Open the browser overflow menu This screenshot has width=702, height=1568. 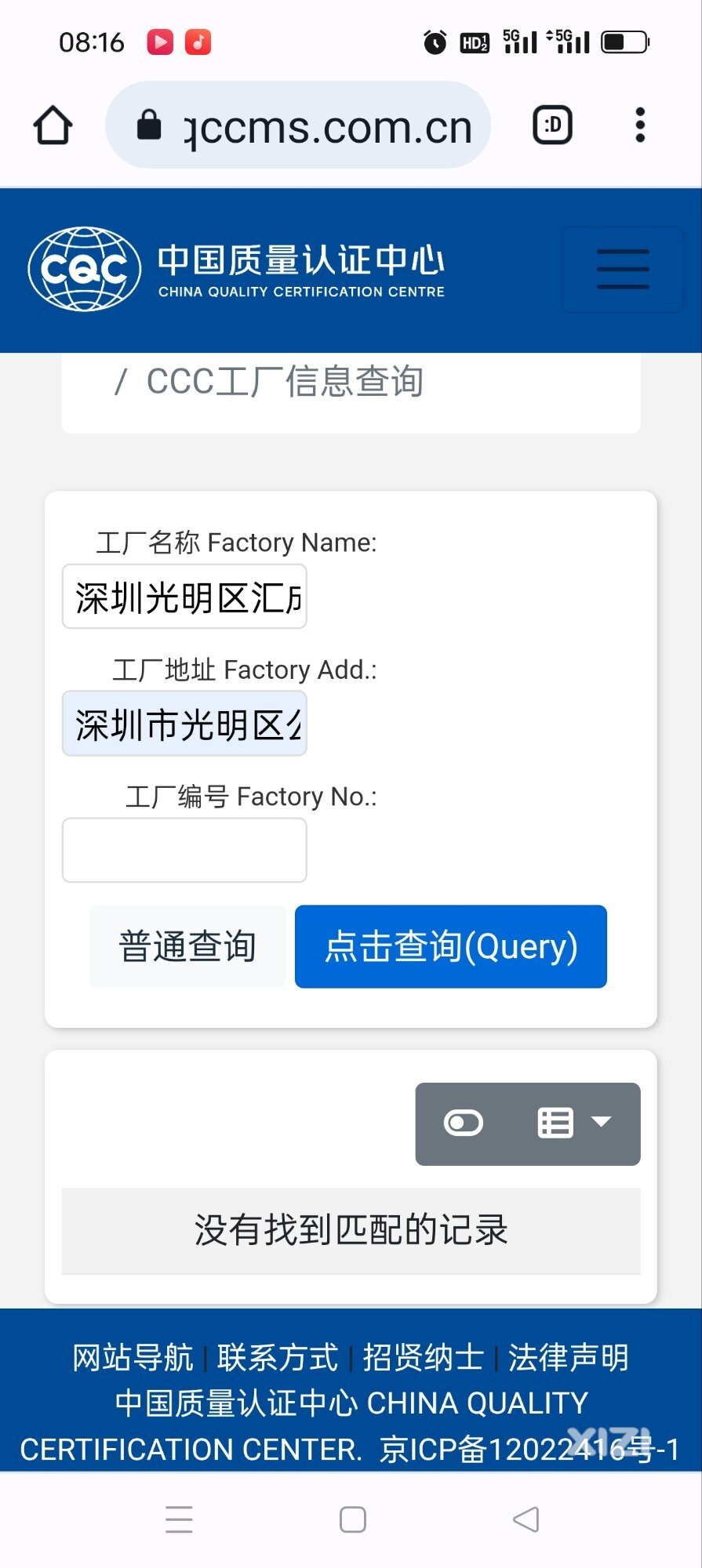tap(640, 125)
